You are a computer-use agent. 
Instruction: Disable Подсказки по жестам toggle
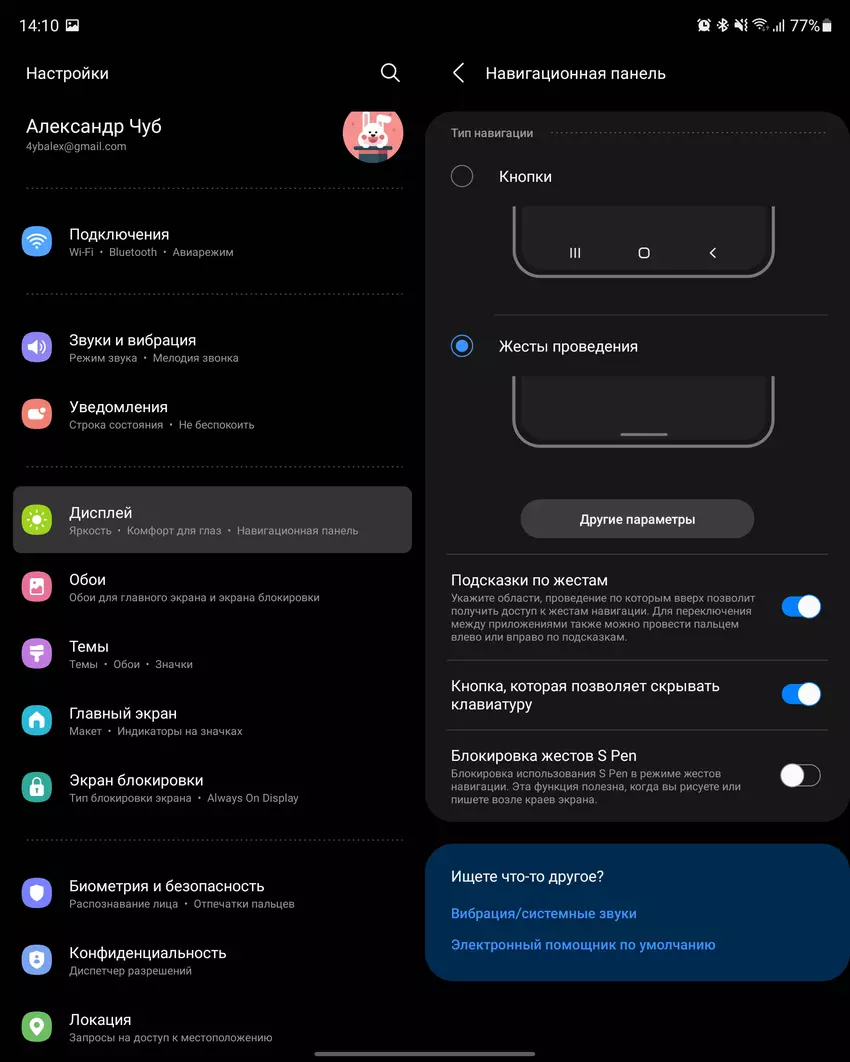[800, 606]
